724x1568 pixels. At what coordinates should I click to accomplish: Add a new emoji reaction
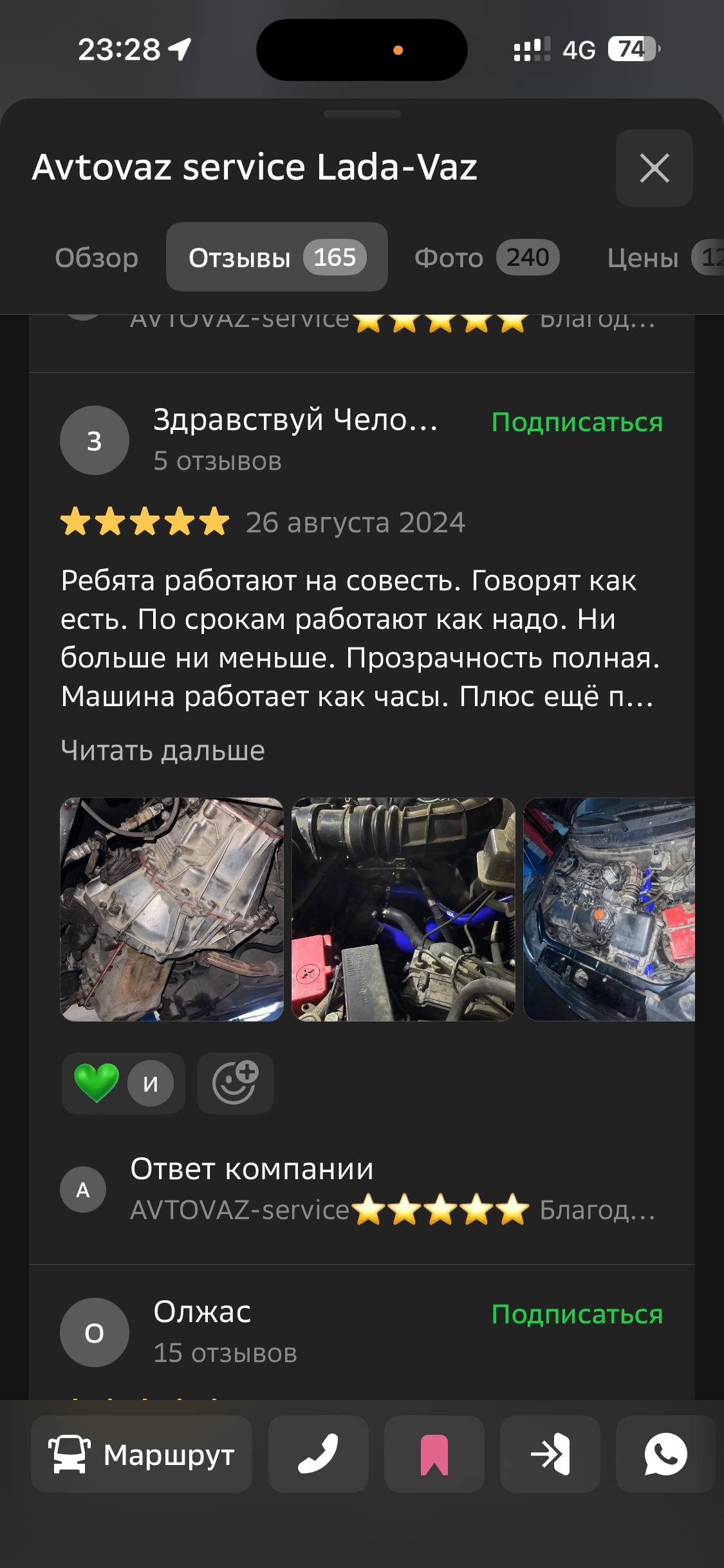pyautogui.click(x=235, y=1083)
